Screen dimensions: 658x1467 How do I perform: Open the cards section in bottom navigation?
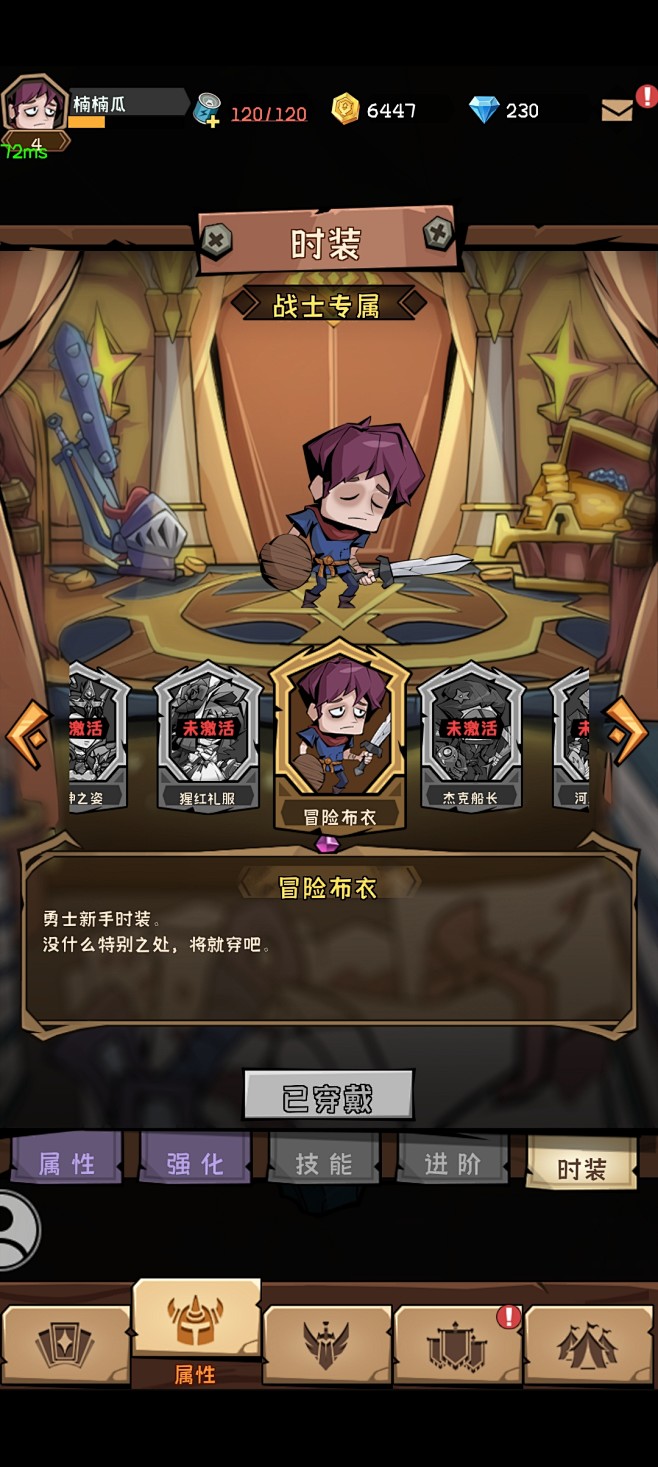[x=66, y=1345]
